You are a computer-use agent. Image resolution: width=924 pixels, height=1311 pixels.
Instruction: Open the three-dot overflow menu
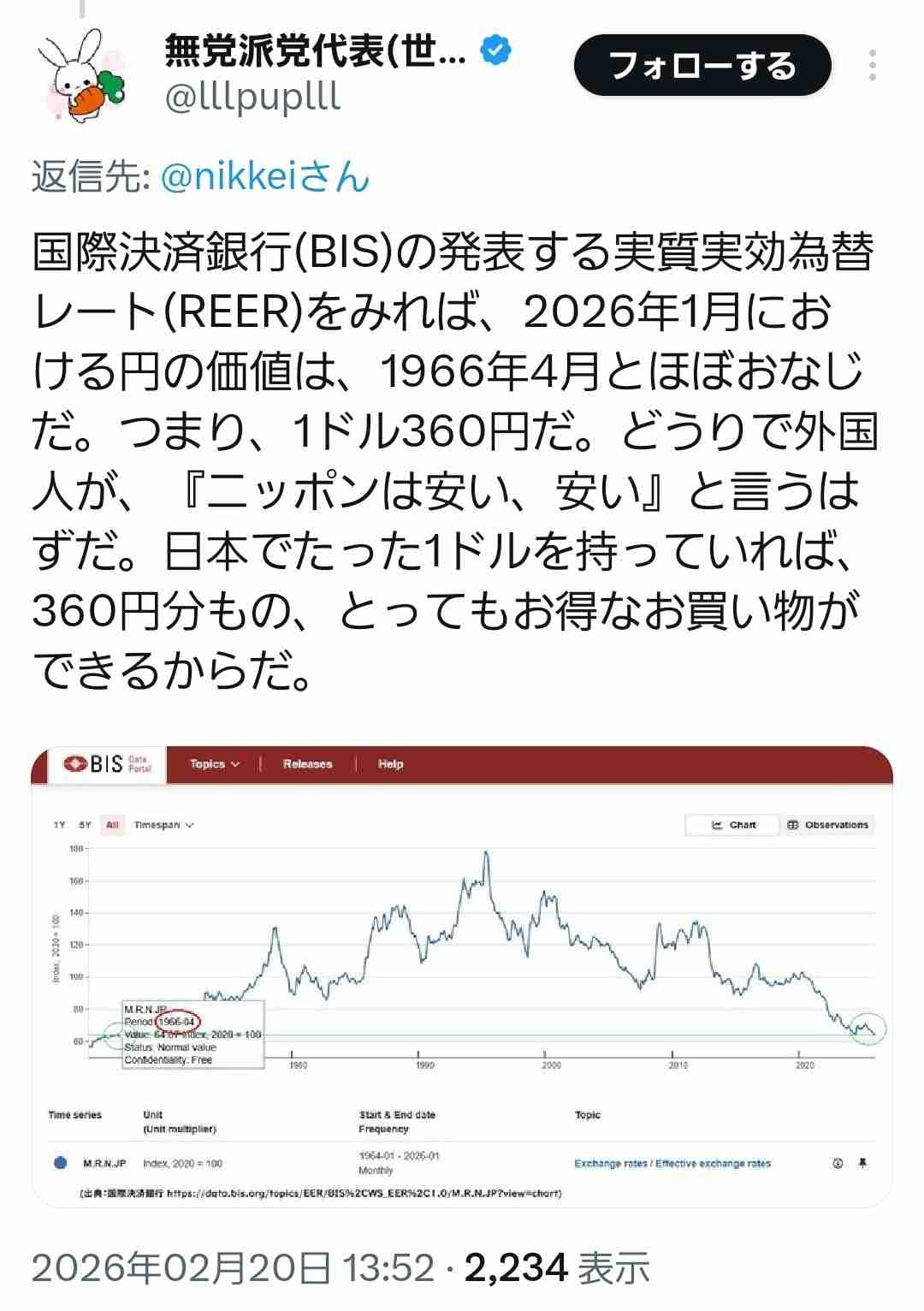[x=872, y=66]
